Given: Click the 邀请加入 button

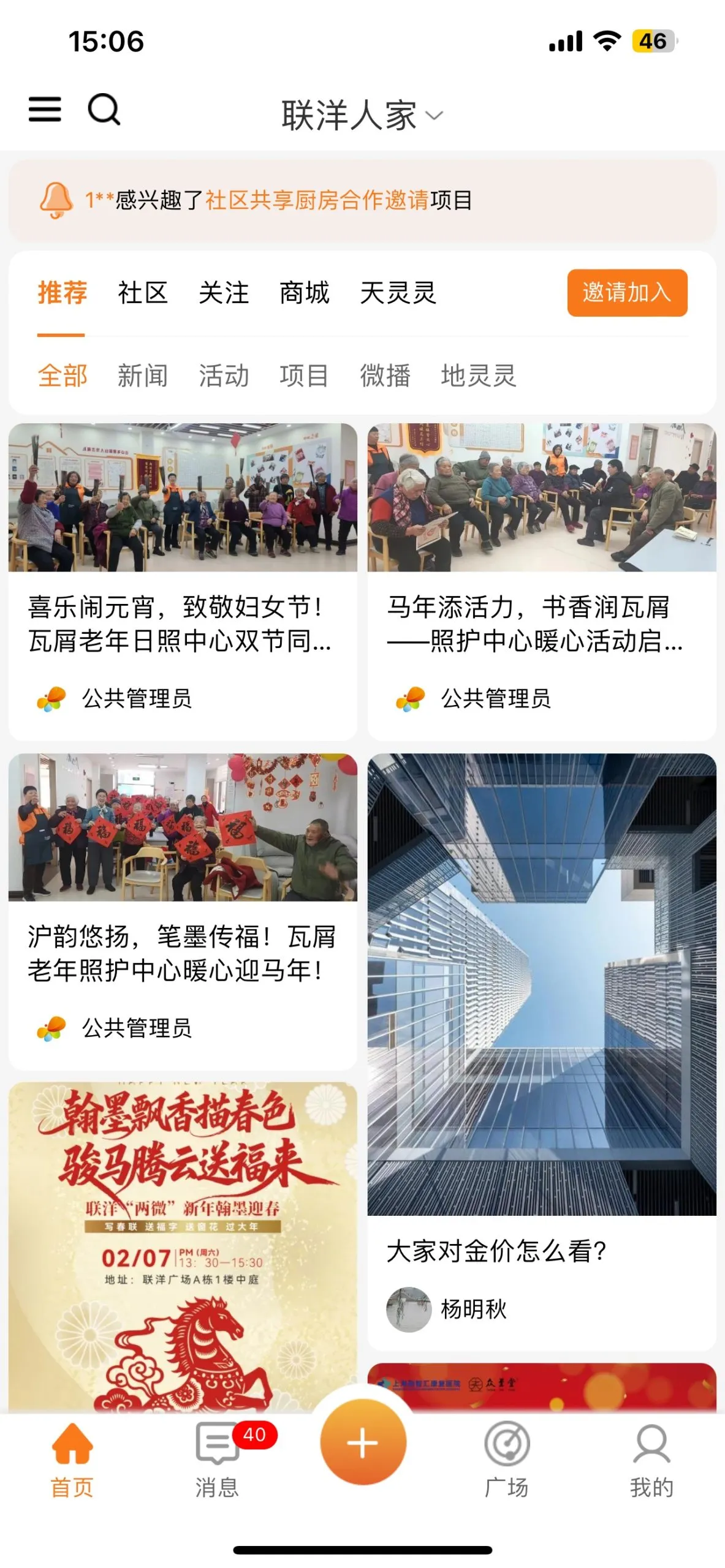Looking at the screenshot, I should tap(626, 294).
